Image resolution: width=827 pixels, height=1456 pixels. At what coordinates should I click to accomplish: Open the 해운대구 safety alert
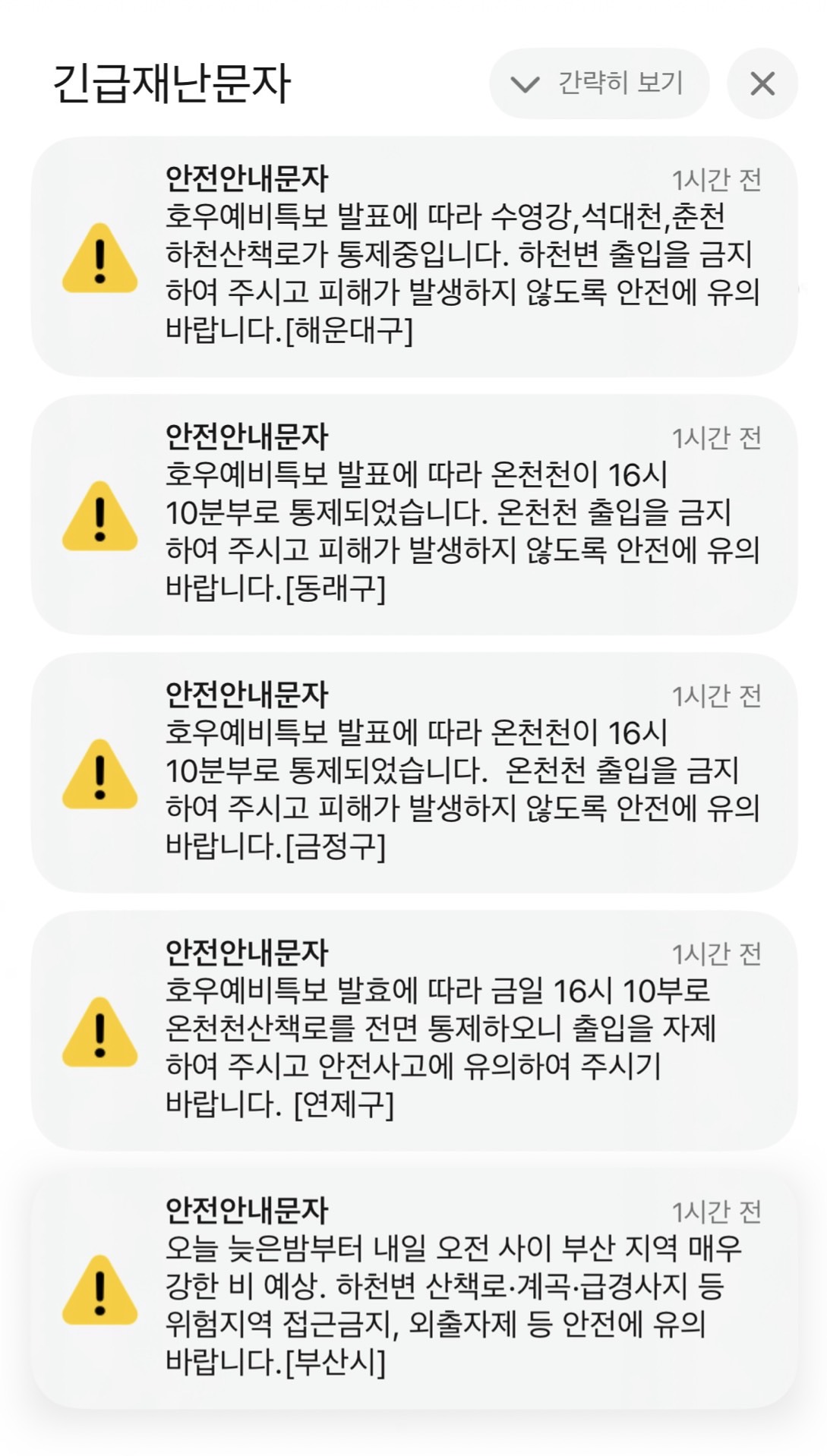tap(415, 257)
